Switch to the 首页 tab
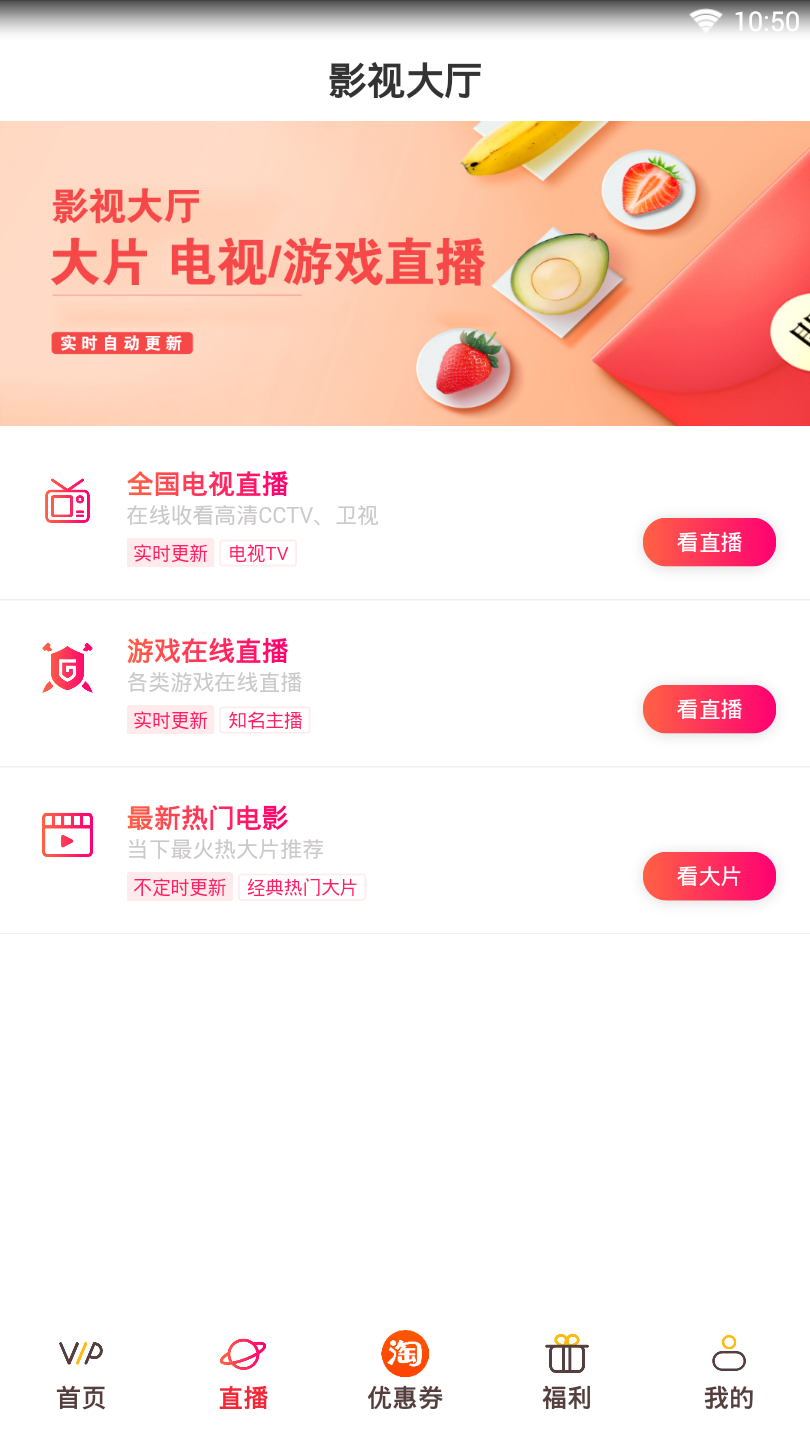 pyautogui.click(x=81, y=1375)
